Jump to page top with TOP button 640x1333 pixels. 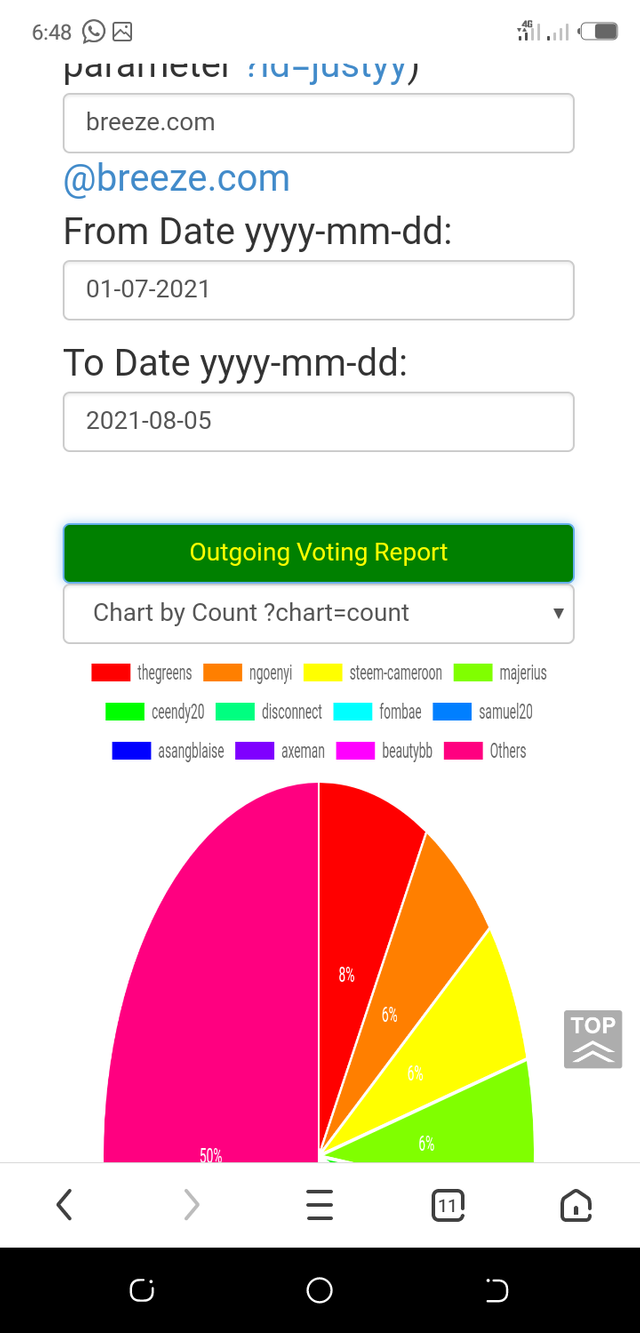(593, 1039)
